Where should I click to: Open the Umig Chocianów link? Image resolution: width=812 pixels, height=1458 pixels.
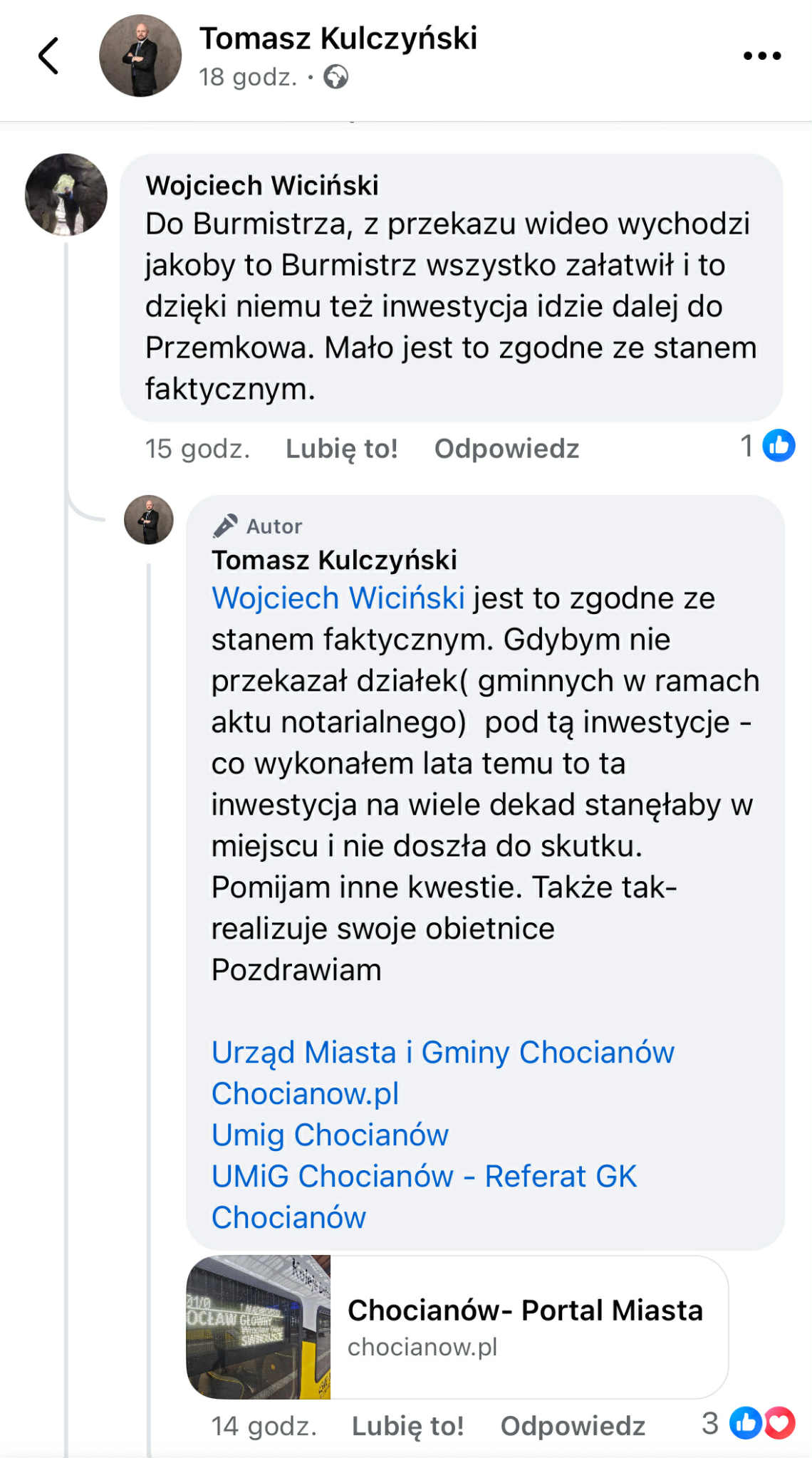(x=330, y=1135)
